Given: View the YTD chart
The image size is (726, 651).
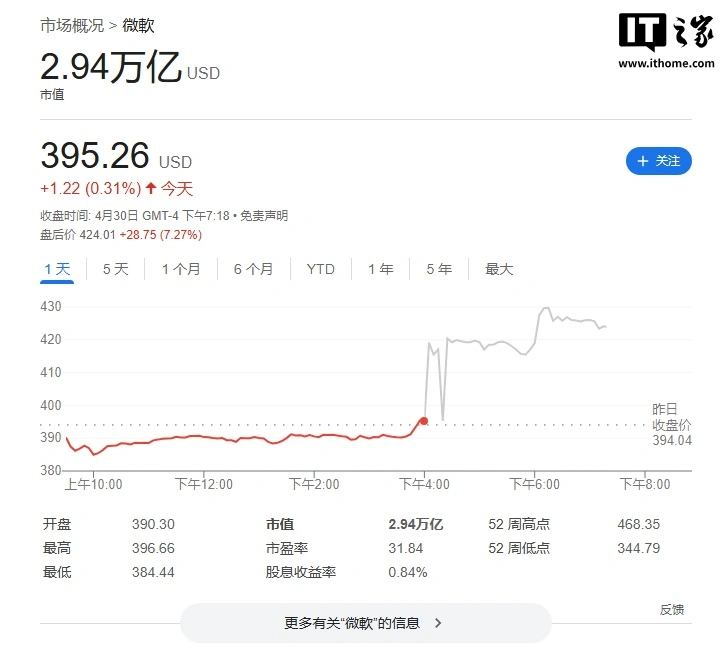Looking at the screenshot, I should (x=321, y=269).
